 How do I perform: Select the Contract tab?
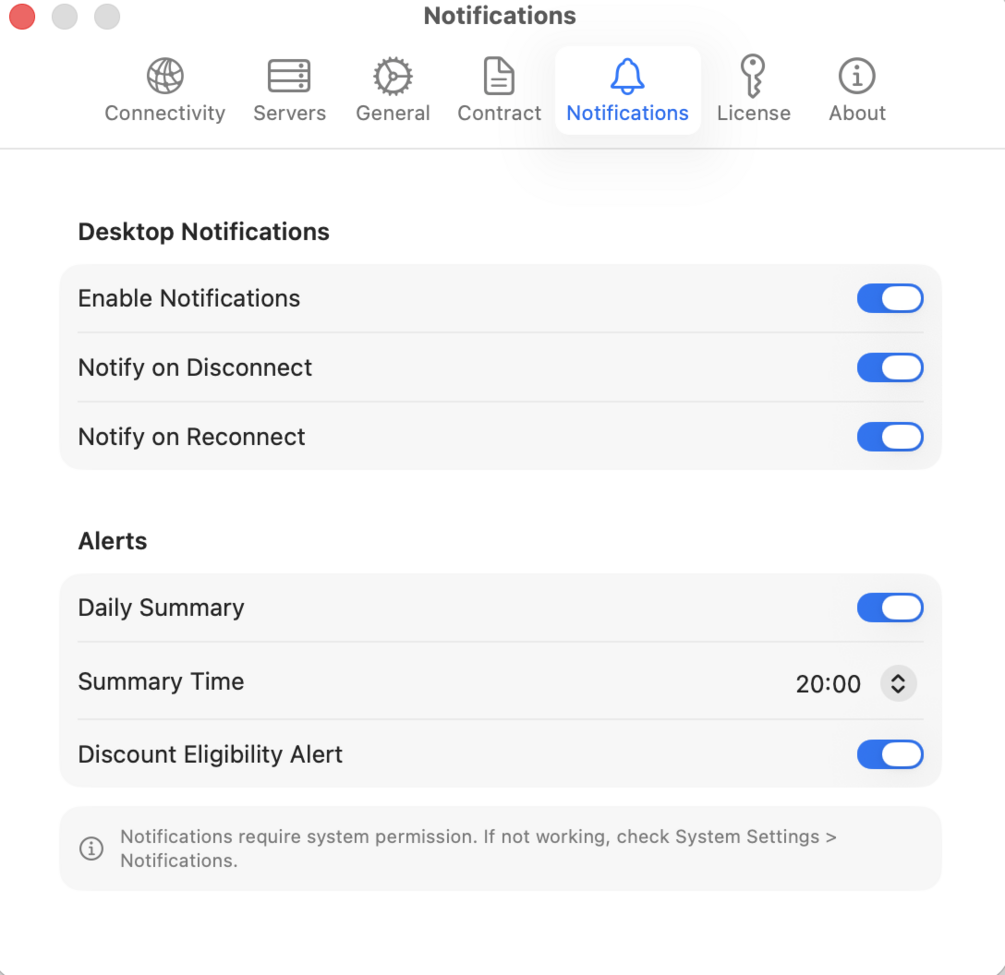pyautogui.click(x=499, y=90)
